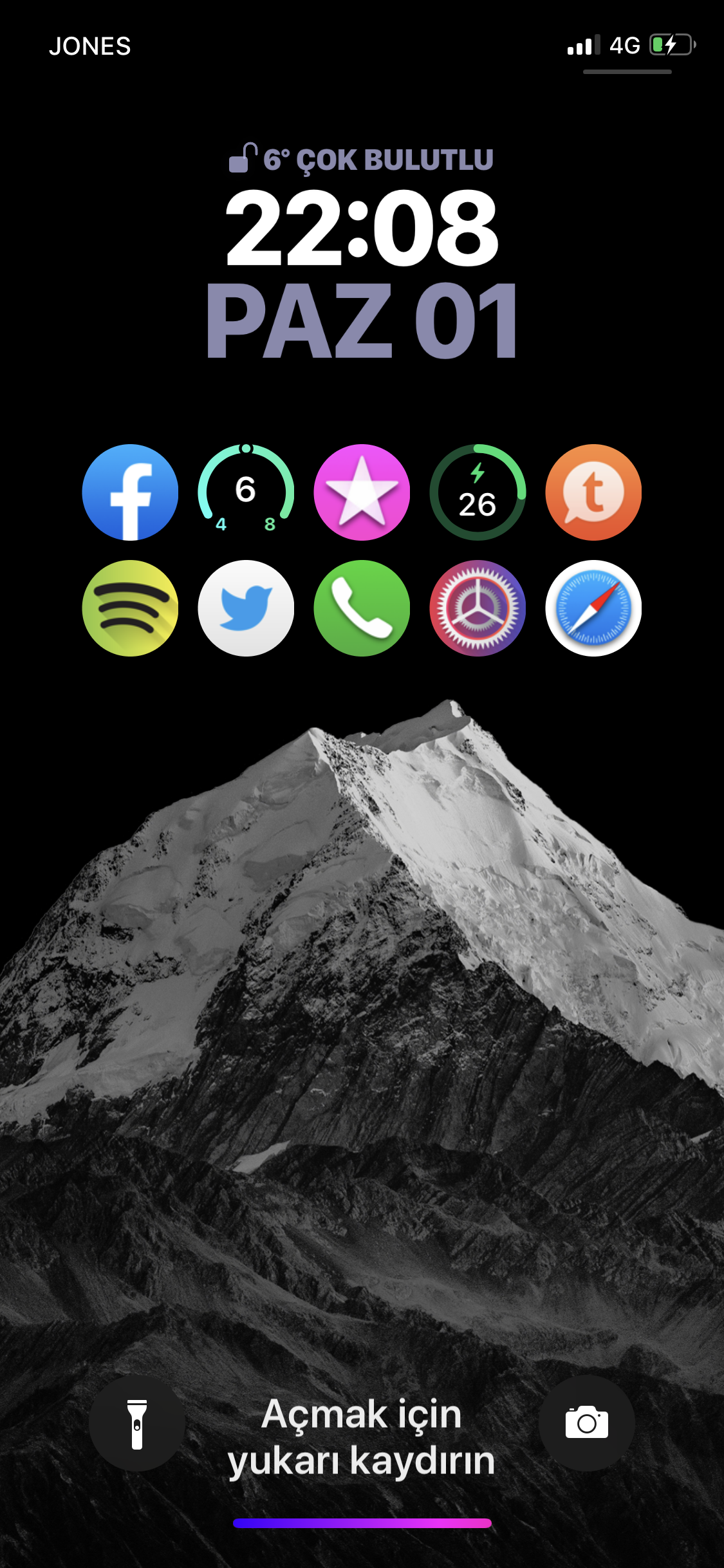Screen dimensions: 724x1568
Task: Open the Facebook app
Action: click(130, 492)
